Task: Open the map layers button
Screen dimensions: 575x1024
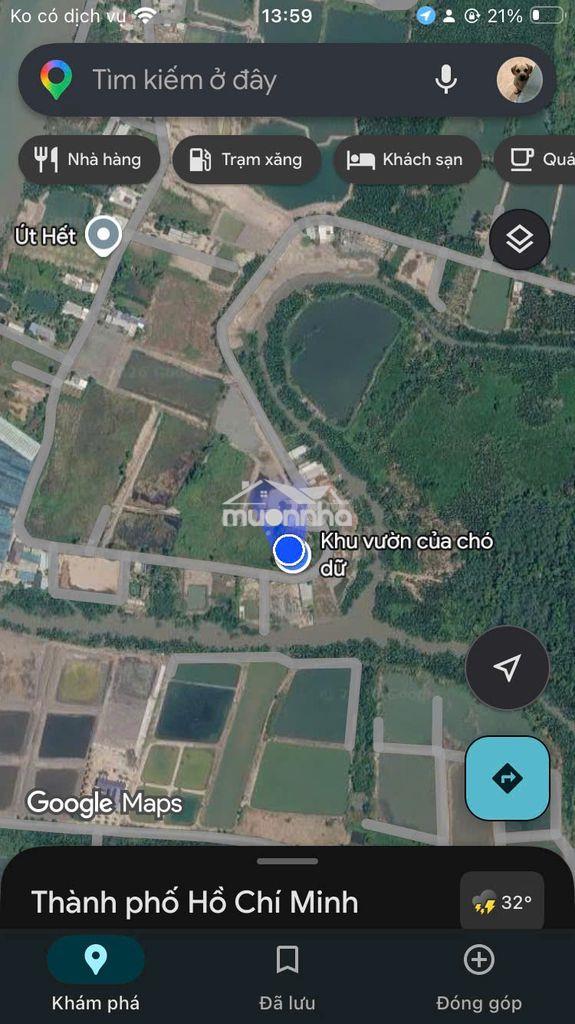Action: 519,240
